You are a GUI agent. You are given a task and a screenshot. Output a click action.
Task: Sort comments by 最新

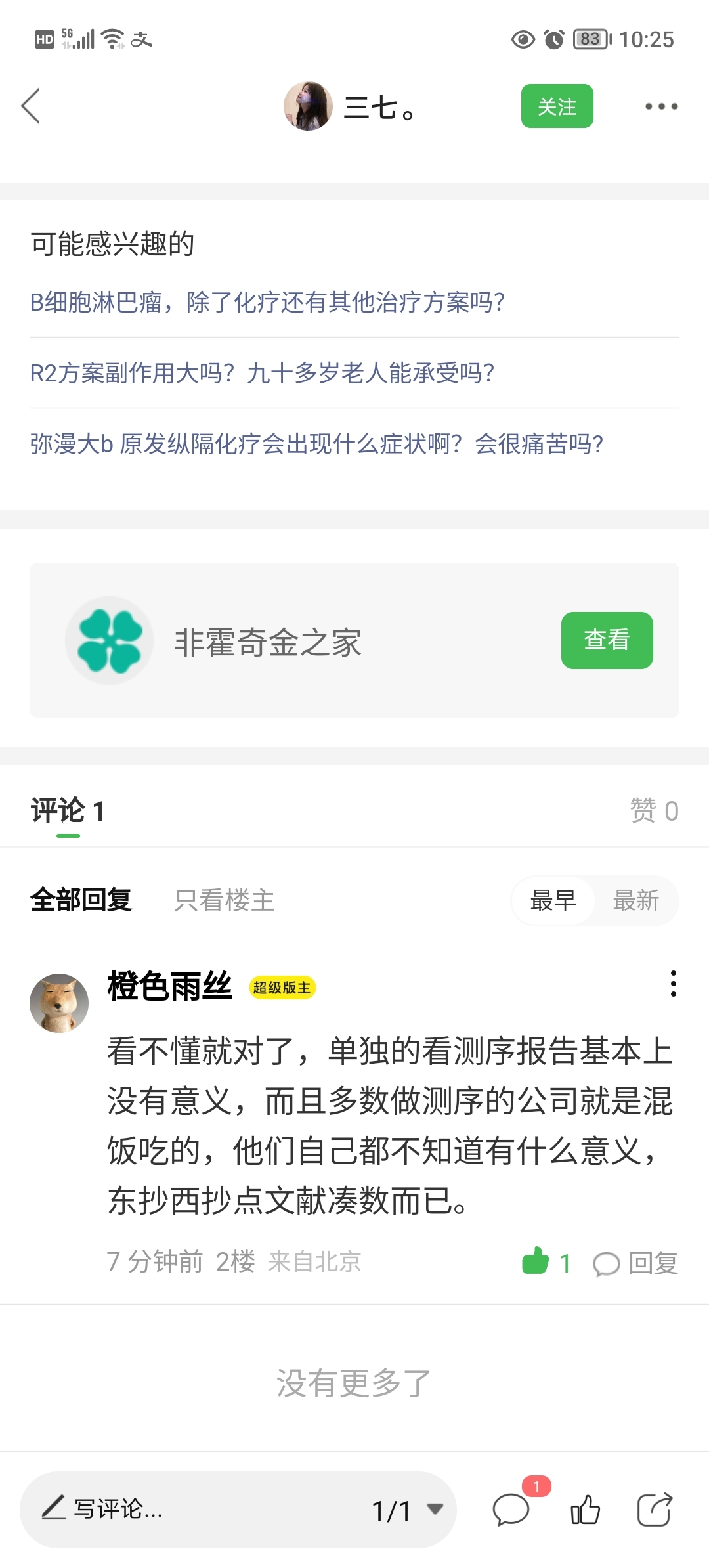pyautogui.click(x=635, y=900)
